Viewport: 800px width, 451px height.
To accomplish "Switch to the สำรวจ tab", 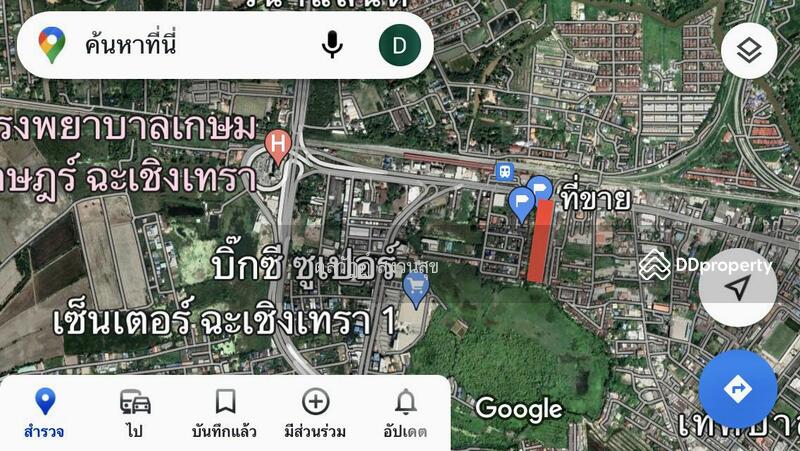I will pyautogui.click(x=45, y=413).
